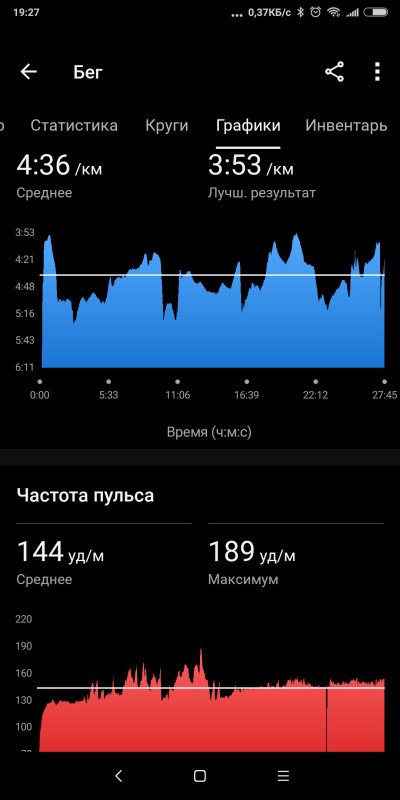Share this running activity
The image size is (400, 800).
[x=335, y=72]
